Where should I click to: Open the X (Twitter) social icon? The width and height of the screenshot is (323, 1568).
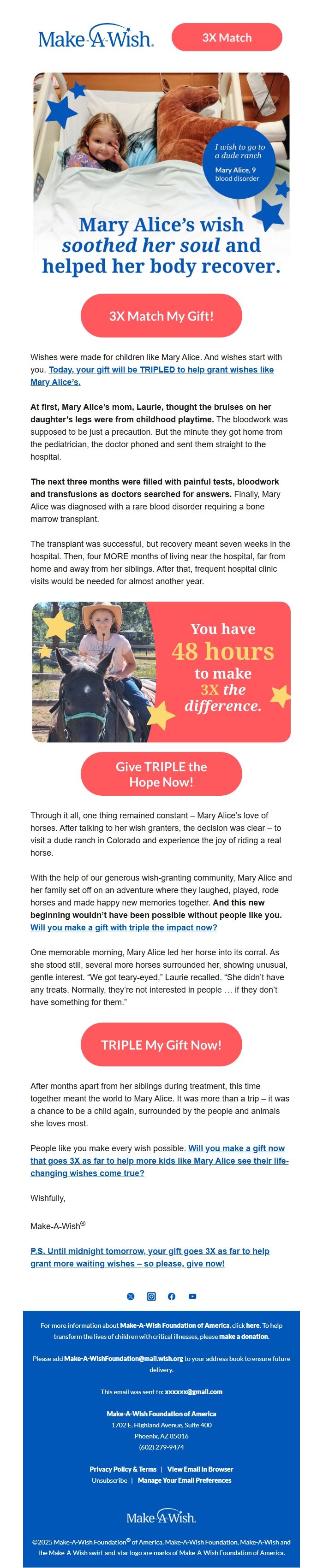click(x=131, y=1296)
